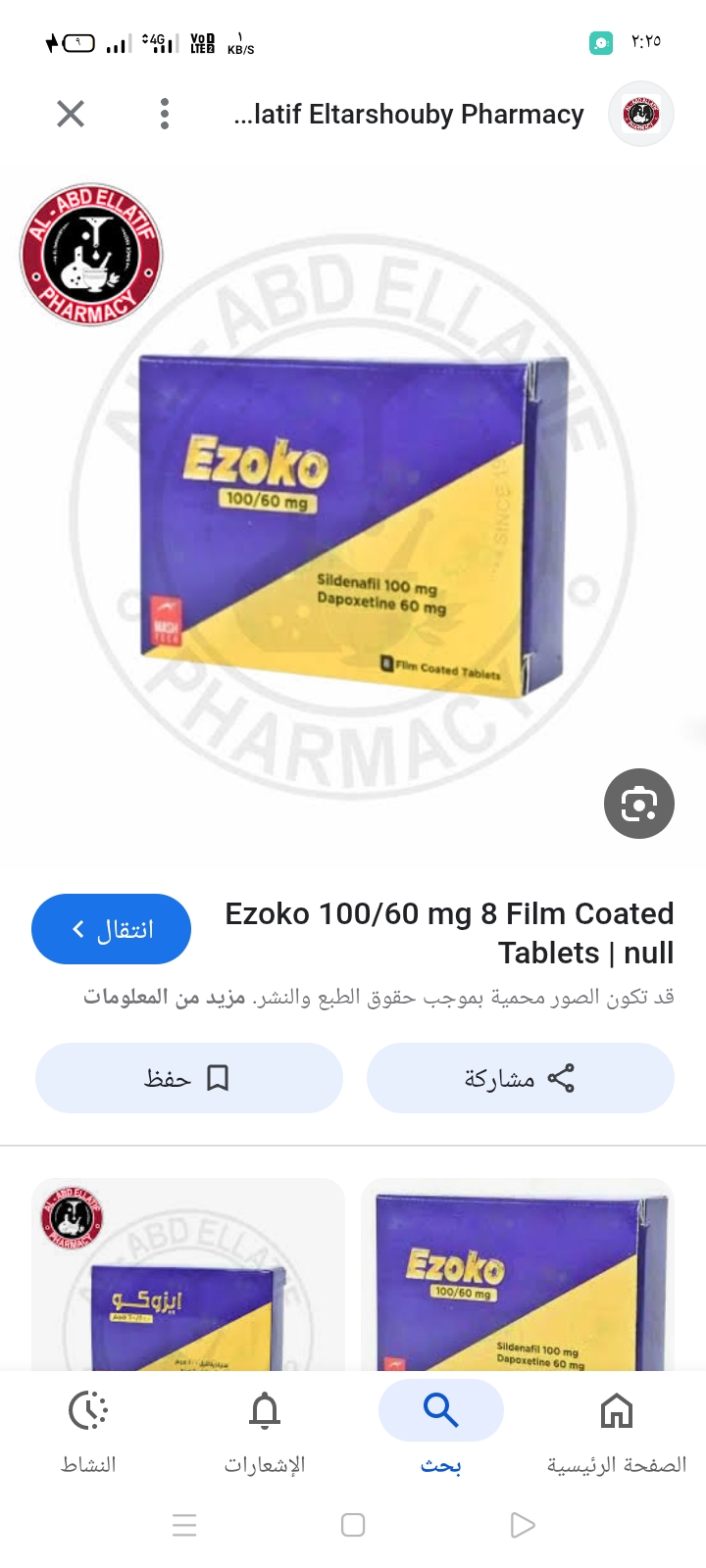Open the three-dot overflow menu
Image resolution: width=706 pixels, height=1568 pixels.
coord(165,115)
